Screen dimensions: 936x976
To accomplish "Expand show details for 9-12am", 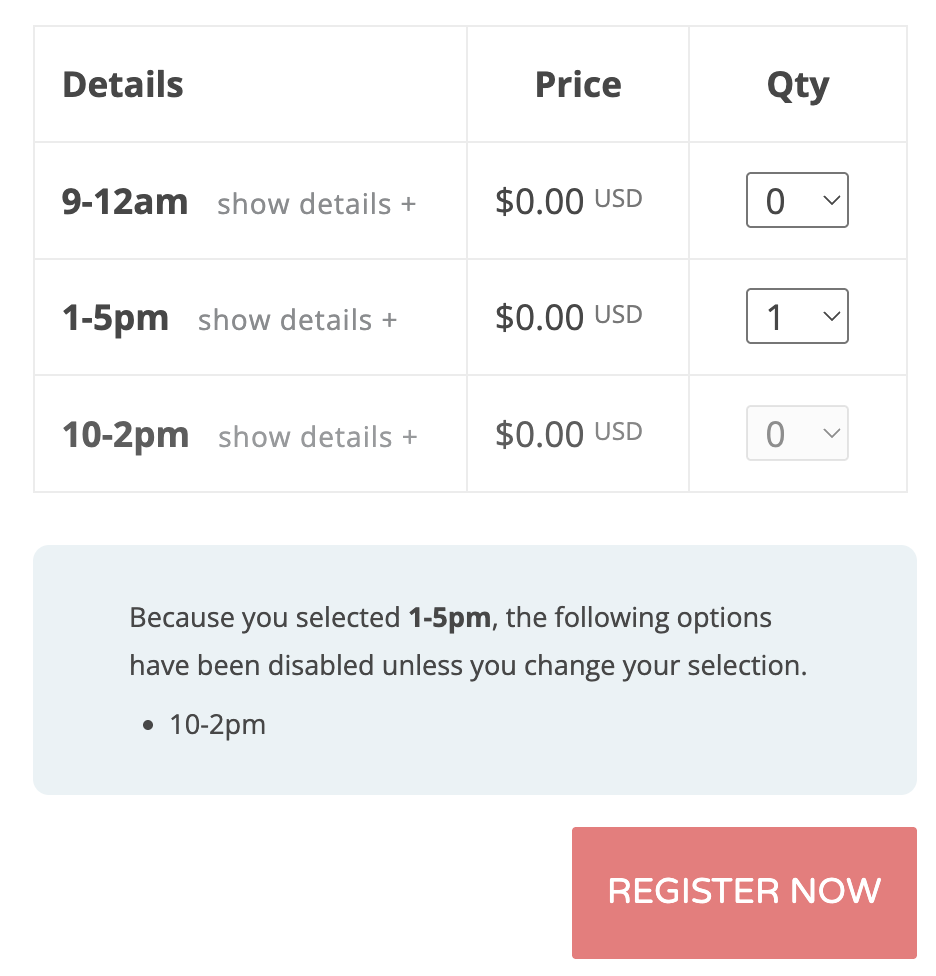I will 316,204.
